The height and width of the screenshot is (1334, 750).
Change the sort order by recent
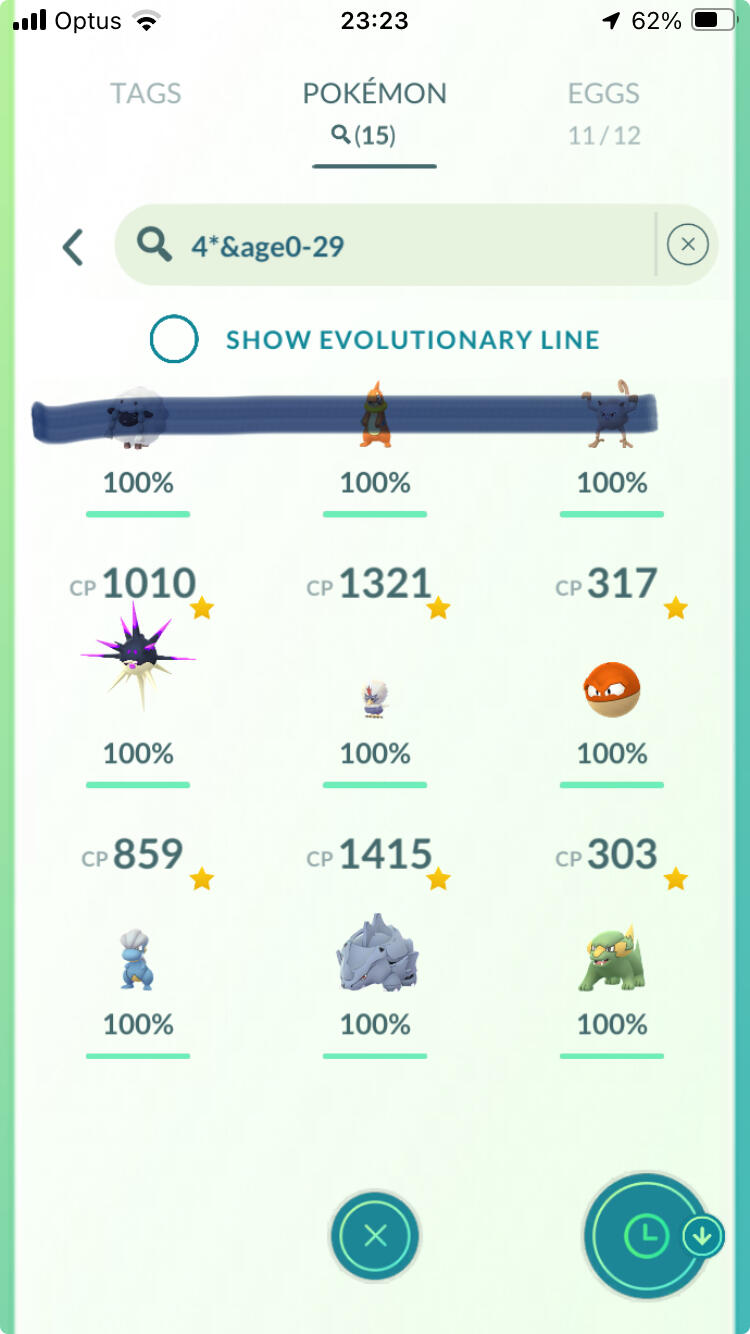point(649,1236)
